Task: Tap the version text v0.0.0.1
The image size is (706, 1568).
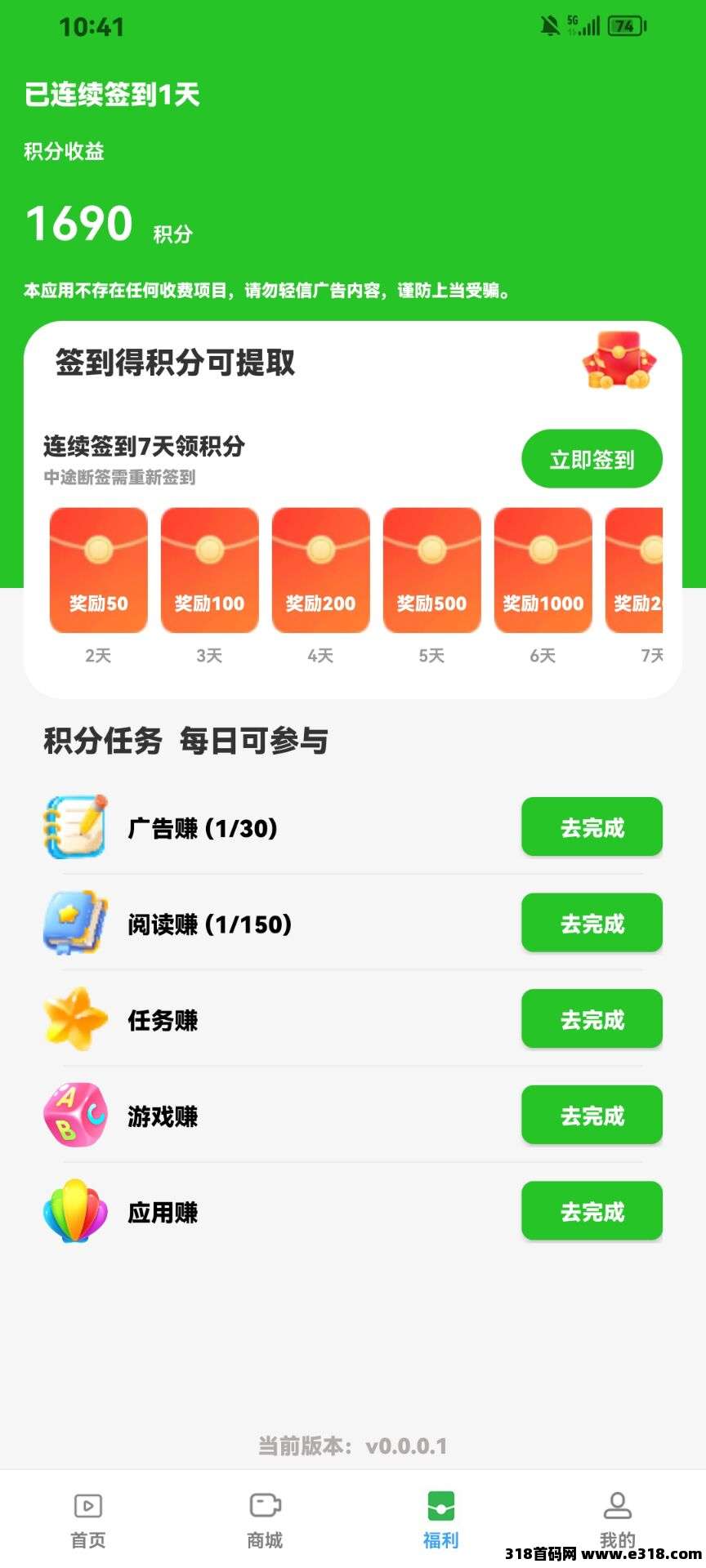Action: click(x=353, y=1445)
